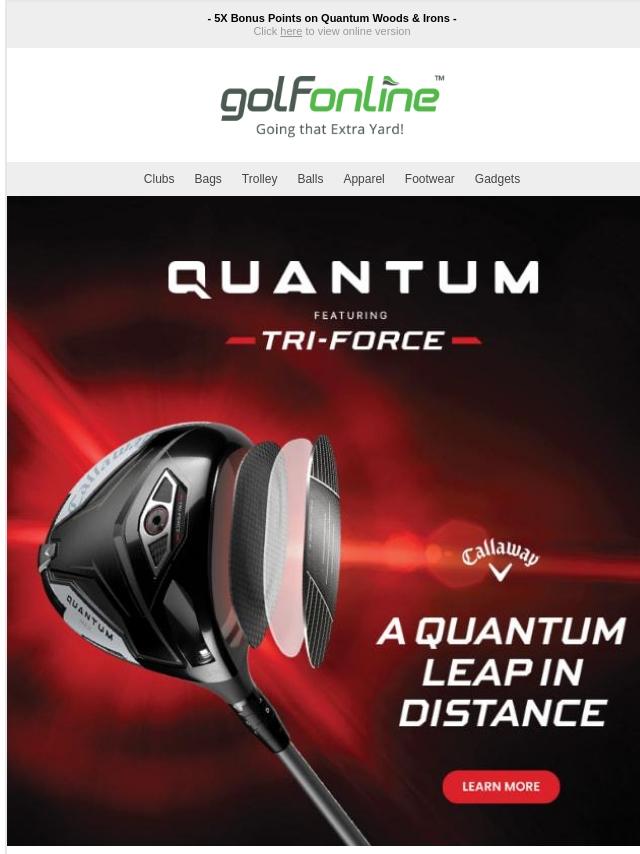Go to the Bags section

(x=208, y=179)
